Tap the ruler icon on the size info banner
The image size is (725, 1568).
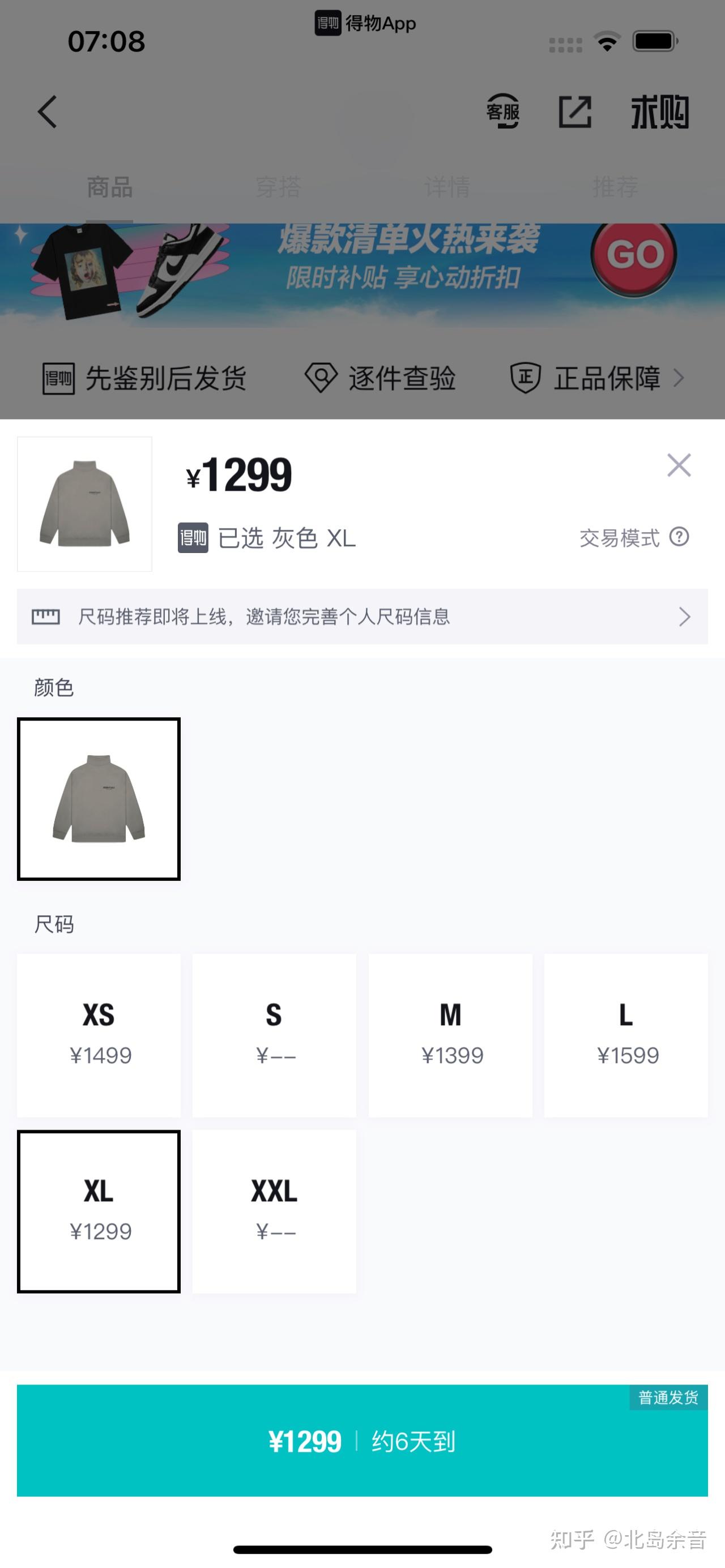(x=46, y=616)
